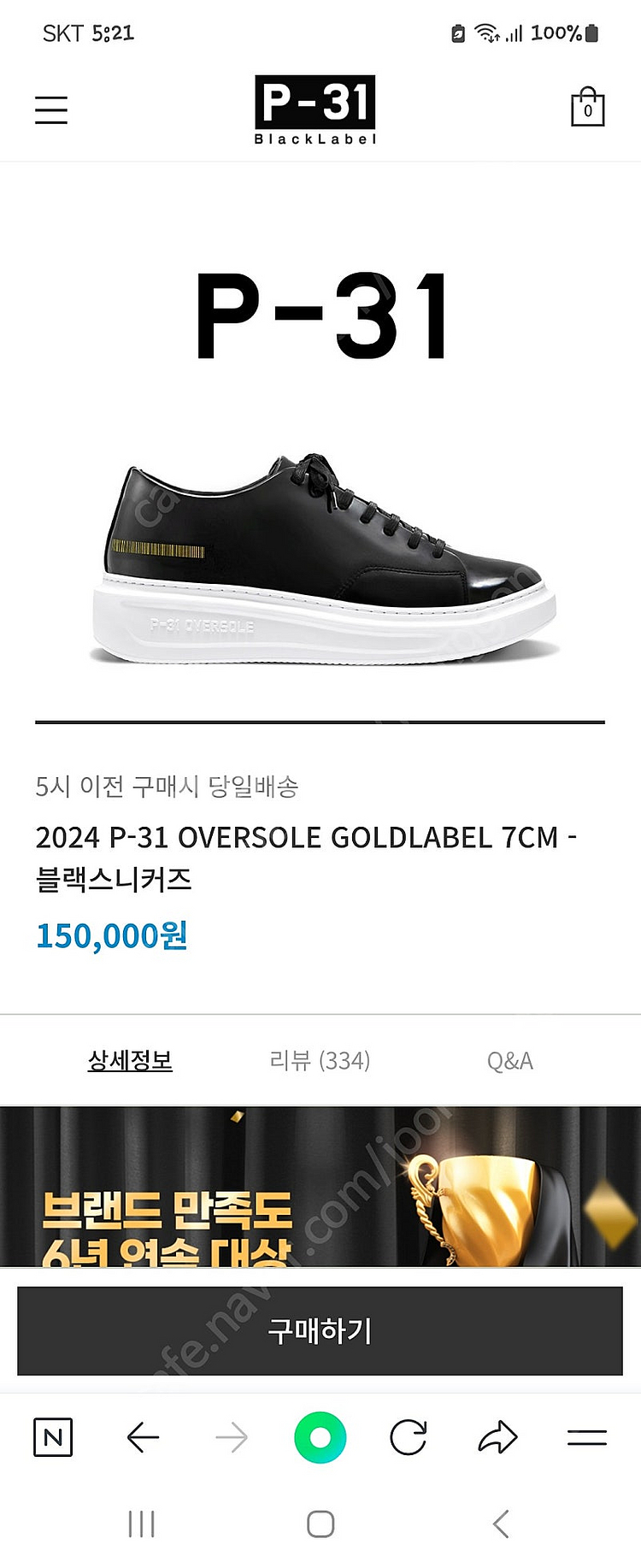This screenshot has height=1568, width=641.
Task: Switch to the Q&A tab
Action: [x=509, y=1061]
